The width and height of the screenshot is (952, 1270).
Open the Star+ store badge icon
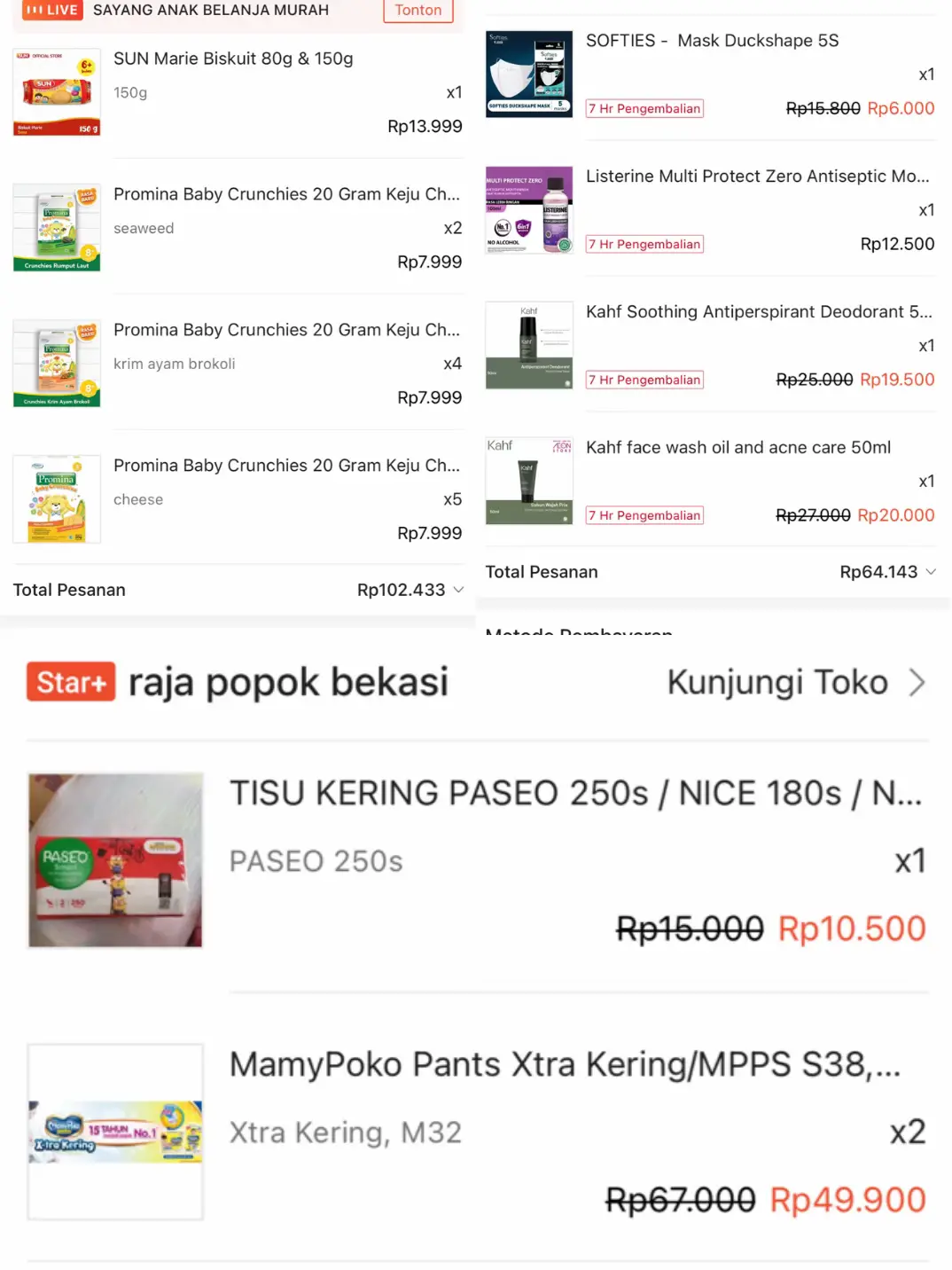(71, 682)
